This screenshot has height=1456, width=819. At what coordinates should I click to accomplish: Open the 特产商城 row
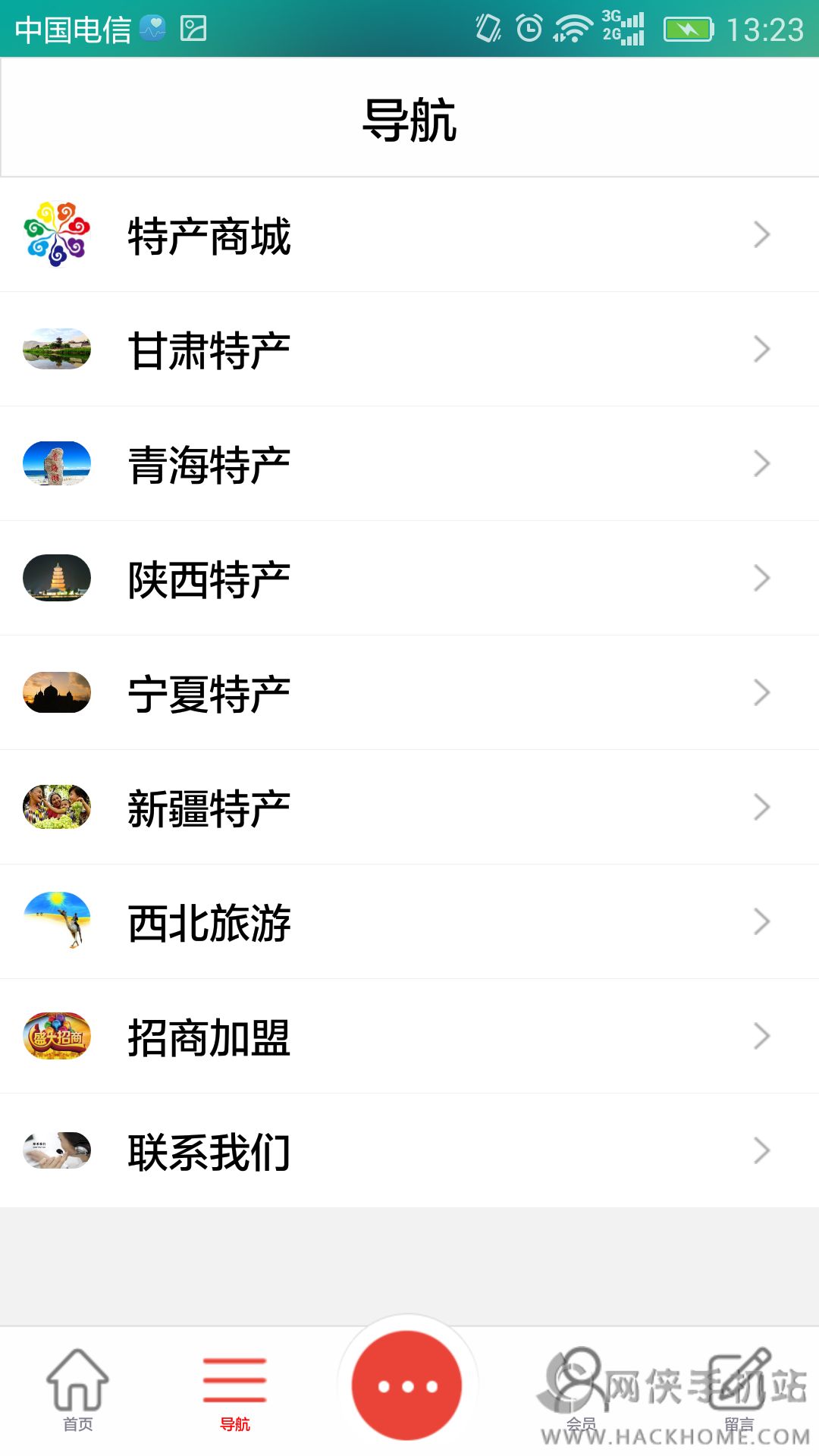click(409, 235)
